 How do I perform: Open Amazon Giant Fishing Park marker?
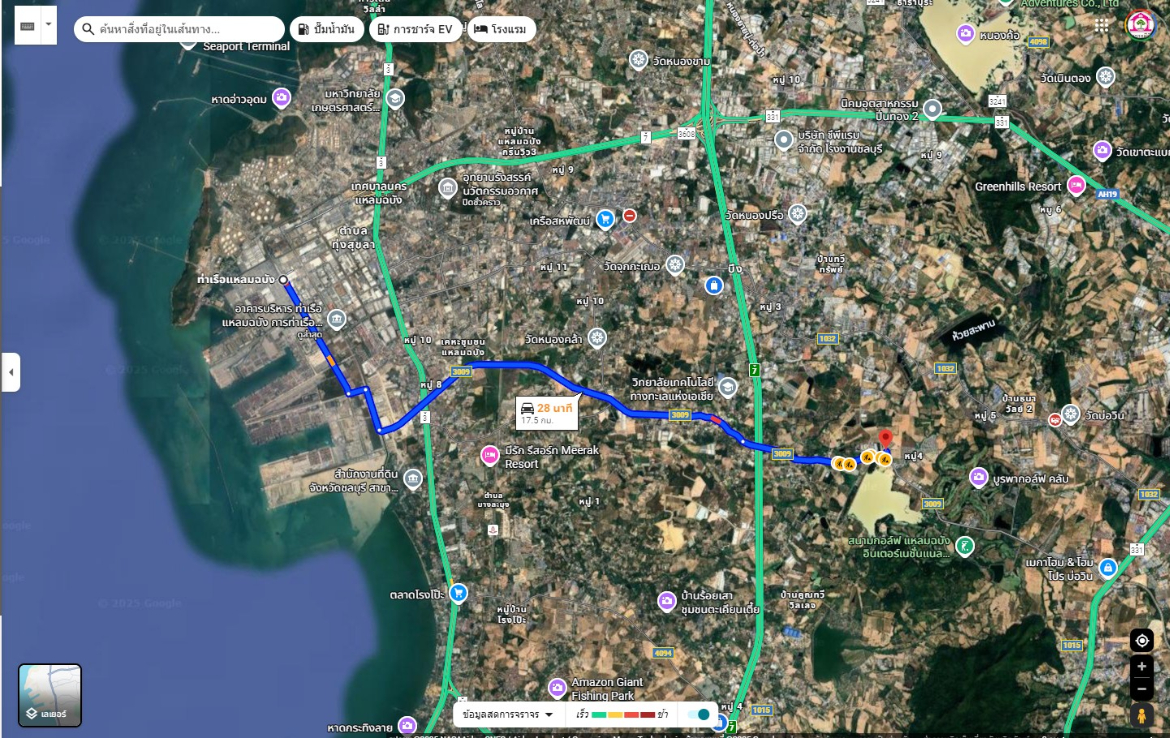click(x=558, y=688)
